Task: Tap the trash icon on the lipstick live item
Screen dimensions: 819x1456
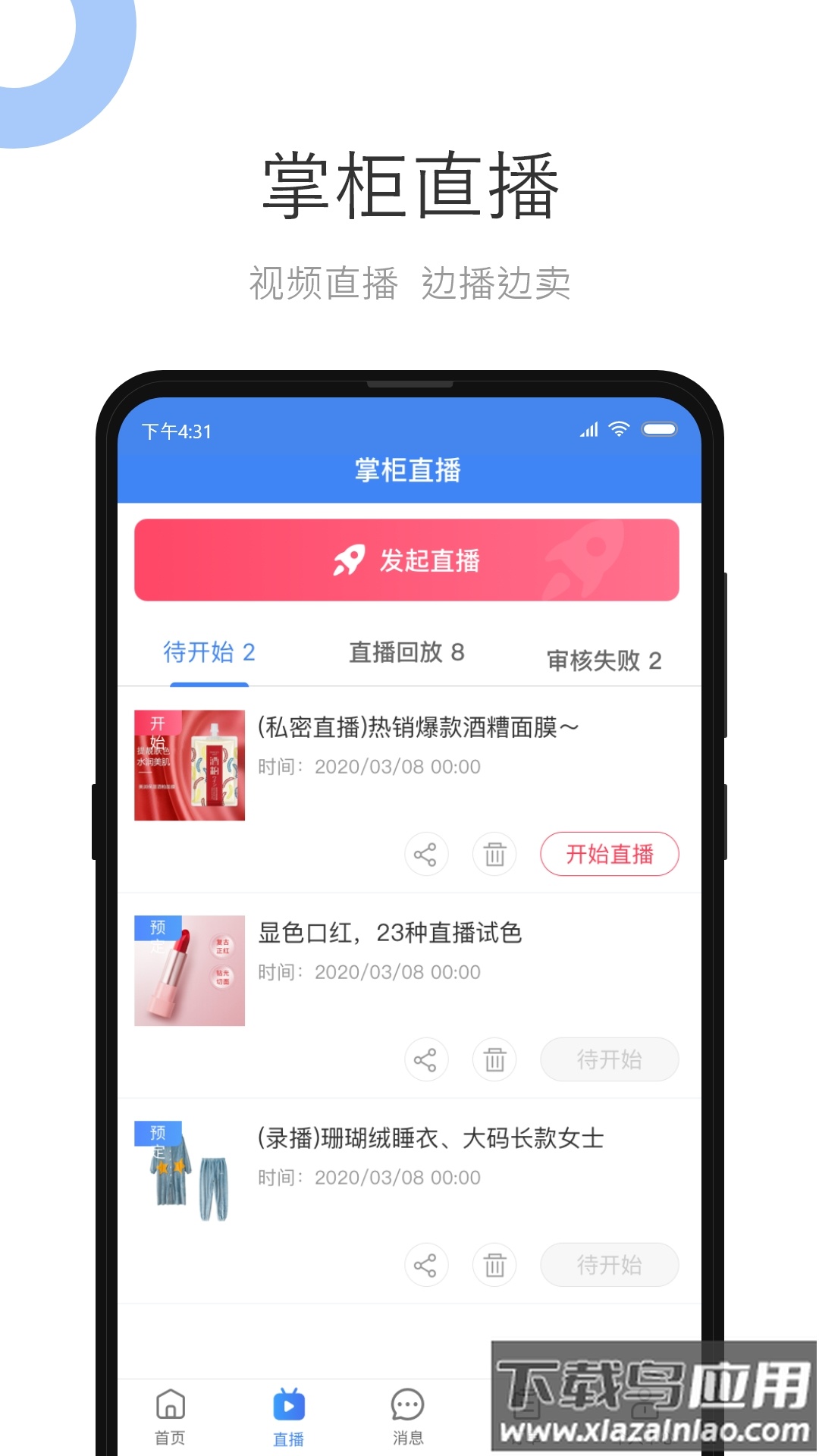Action: (494, 1059)
